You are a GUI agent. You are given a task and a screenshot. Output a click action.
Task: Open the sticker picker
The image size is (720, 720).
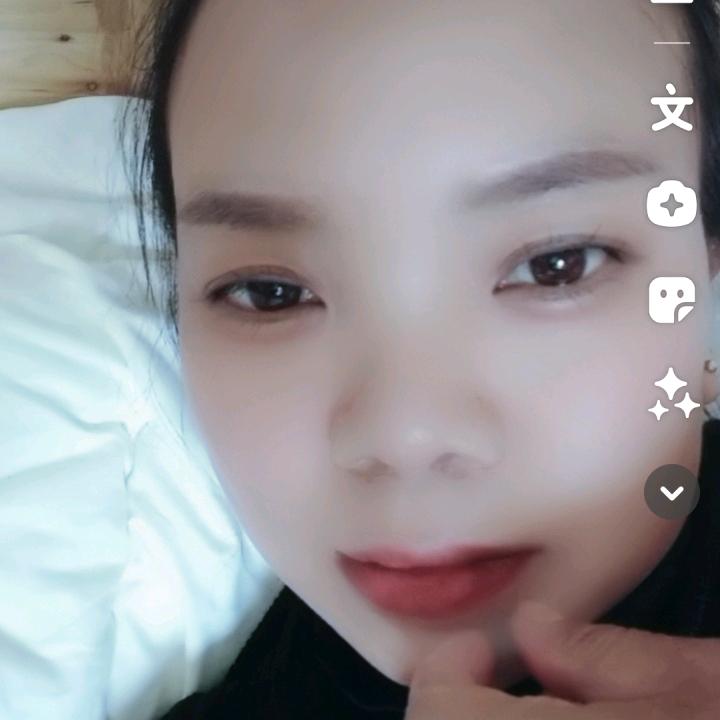[x=672, y=300]
